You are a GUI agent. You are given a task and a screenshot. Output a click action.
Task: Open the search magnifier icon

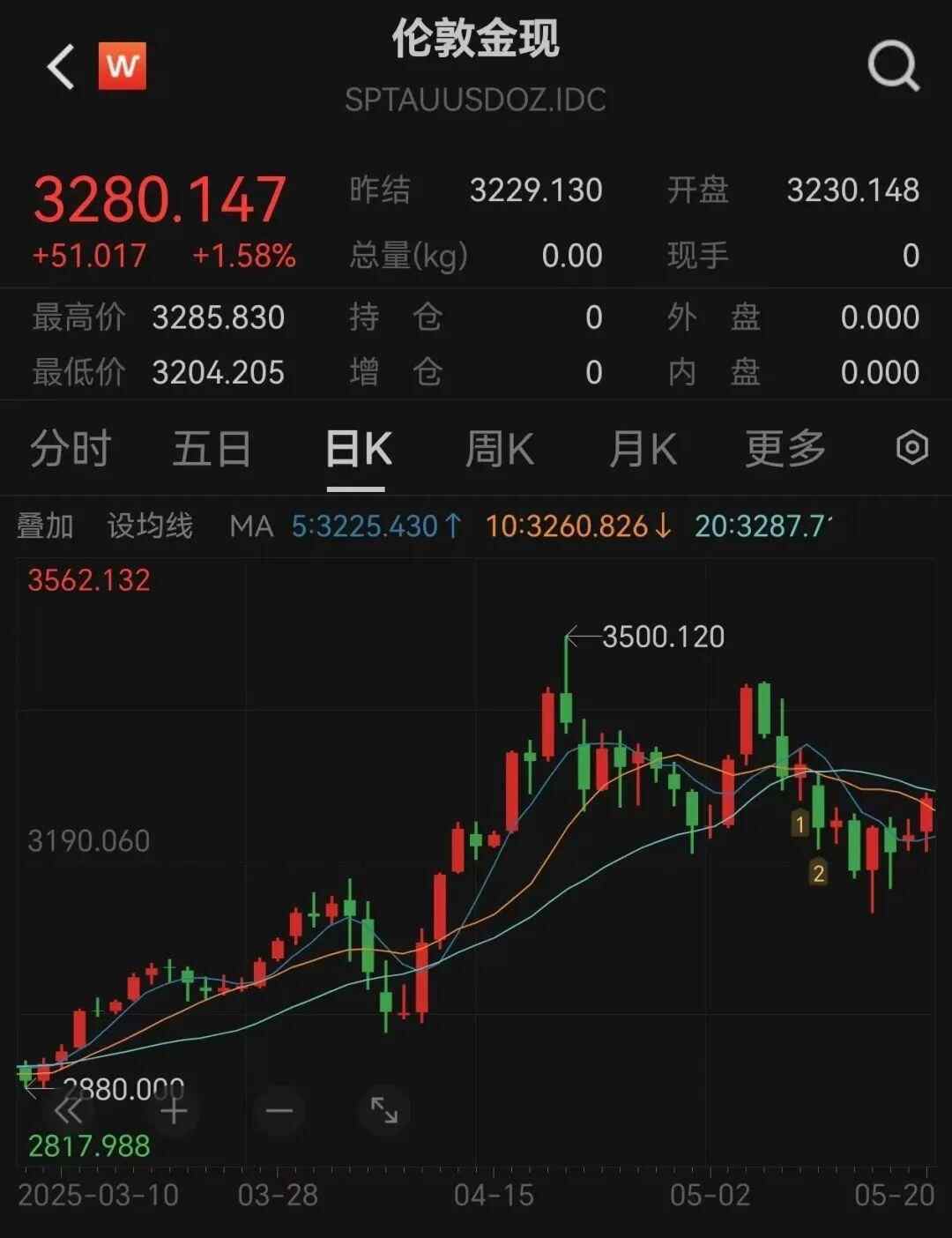(x=893, y=66)
